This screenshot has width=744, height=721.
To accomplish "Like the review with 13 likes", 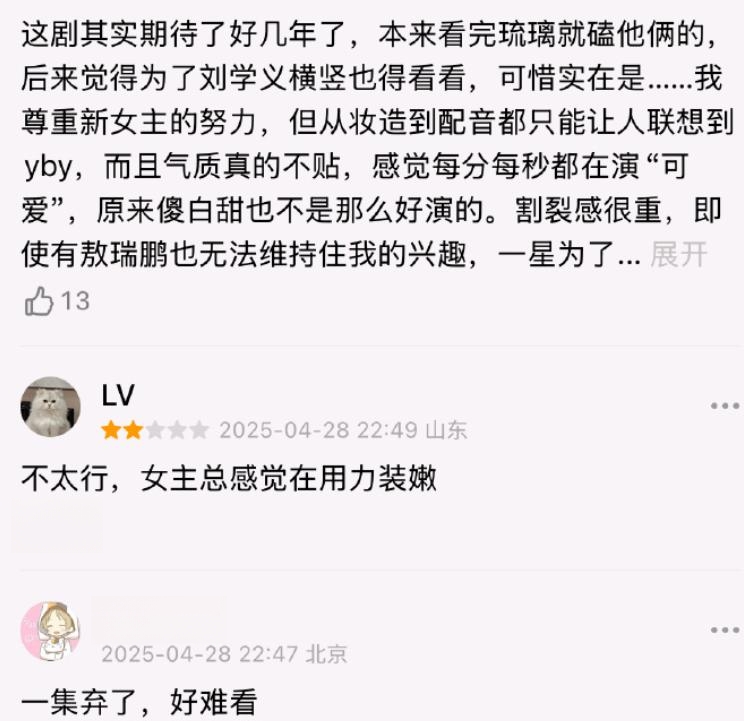I will click(41, 300).
